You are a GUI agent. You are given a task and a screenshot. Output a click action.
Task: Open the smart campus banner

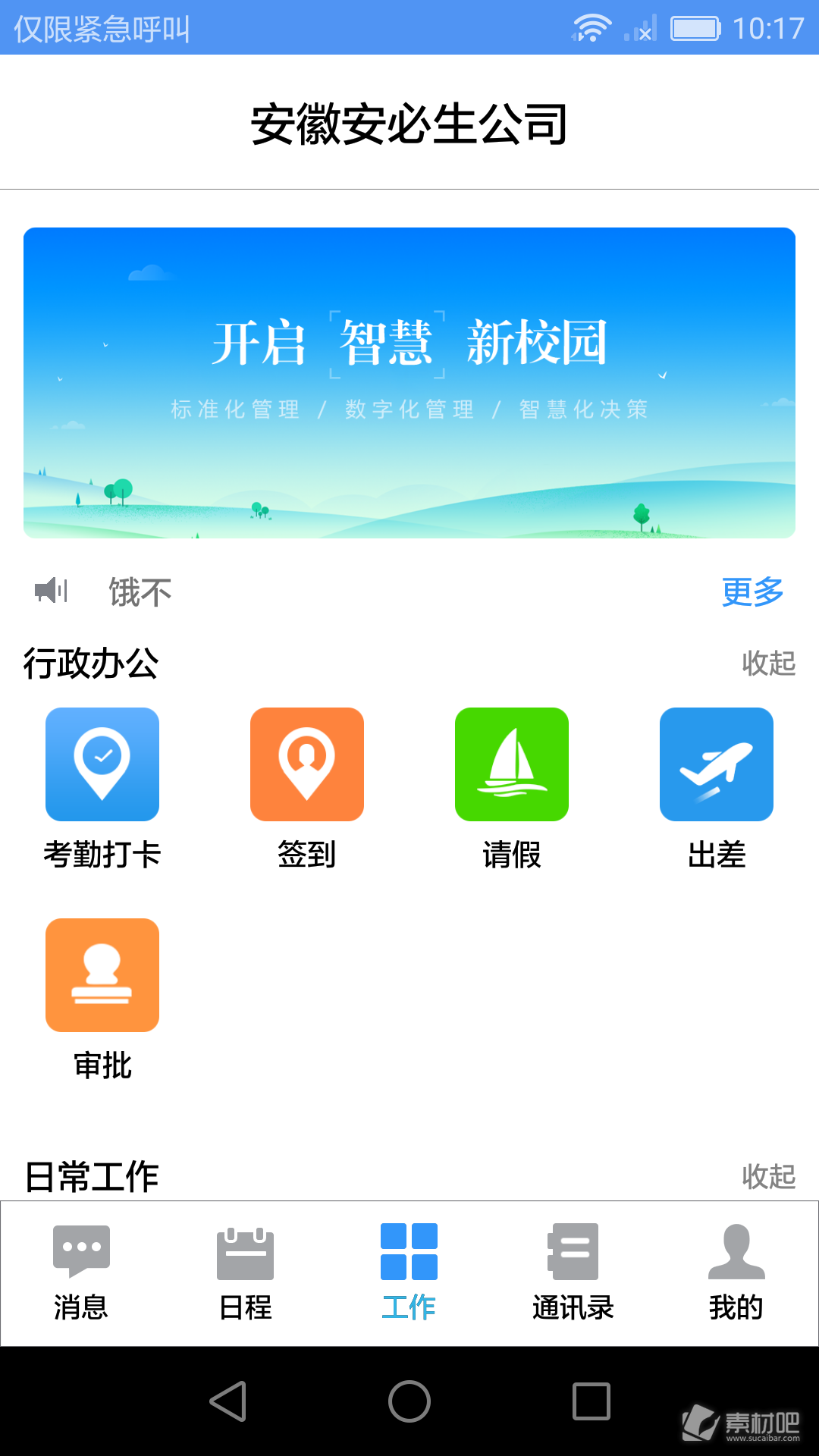coord(409,383)
